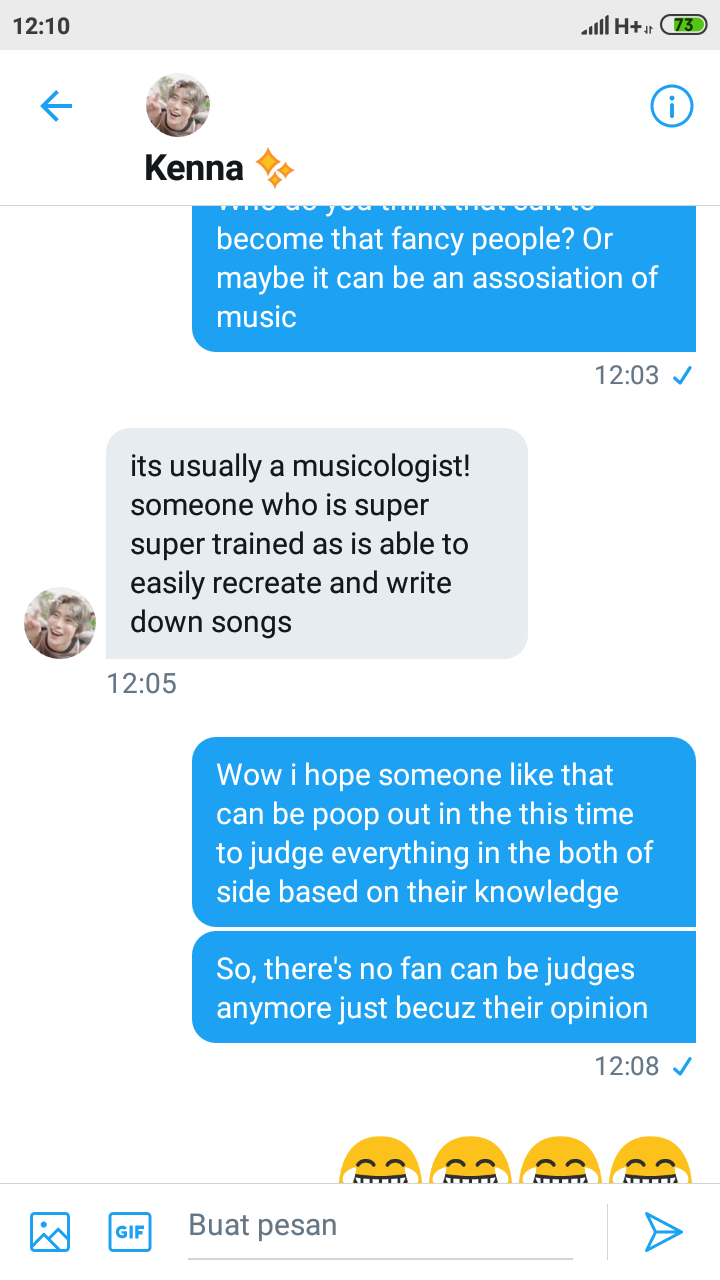The height and width of the screenshot is (1280, 720).
Task: Send the message
Action: pos(662,1231)
